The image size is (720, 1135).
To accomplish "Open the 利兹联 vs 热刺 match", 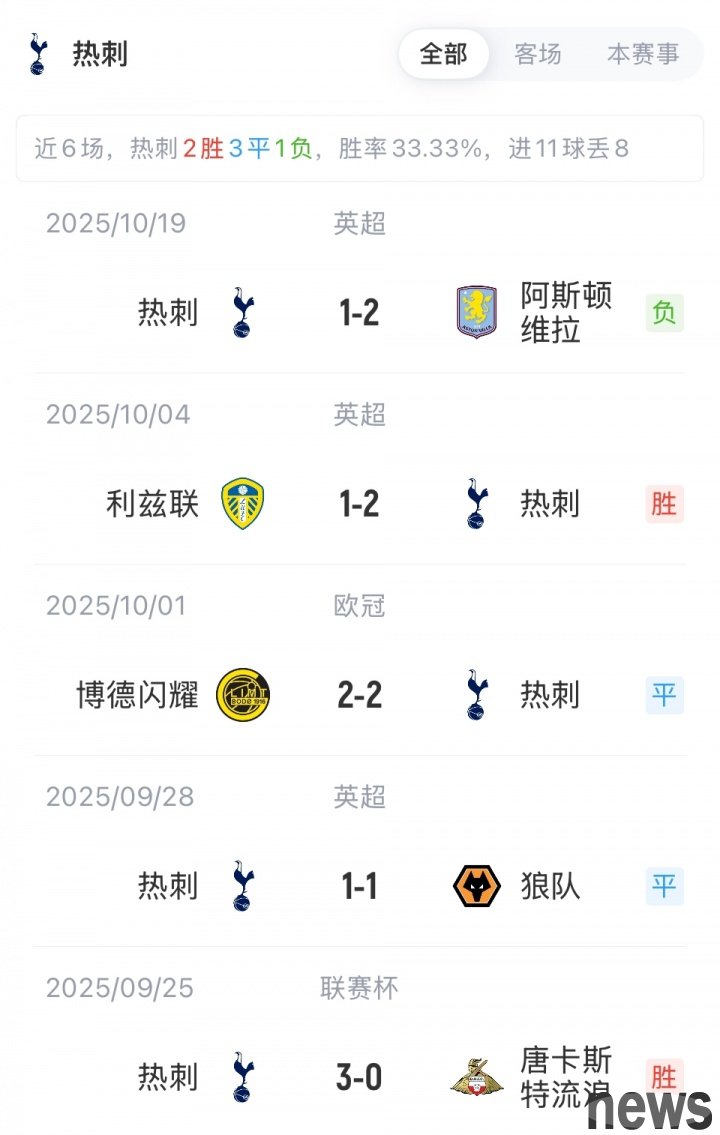I will pyautogui.click(x=359, y=504).
